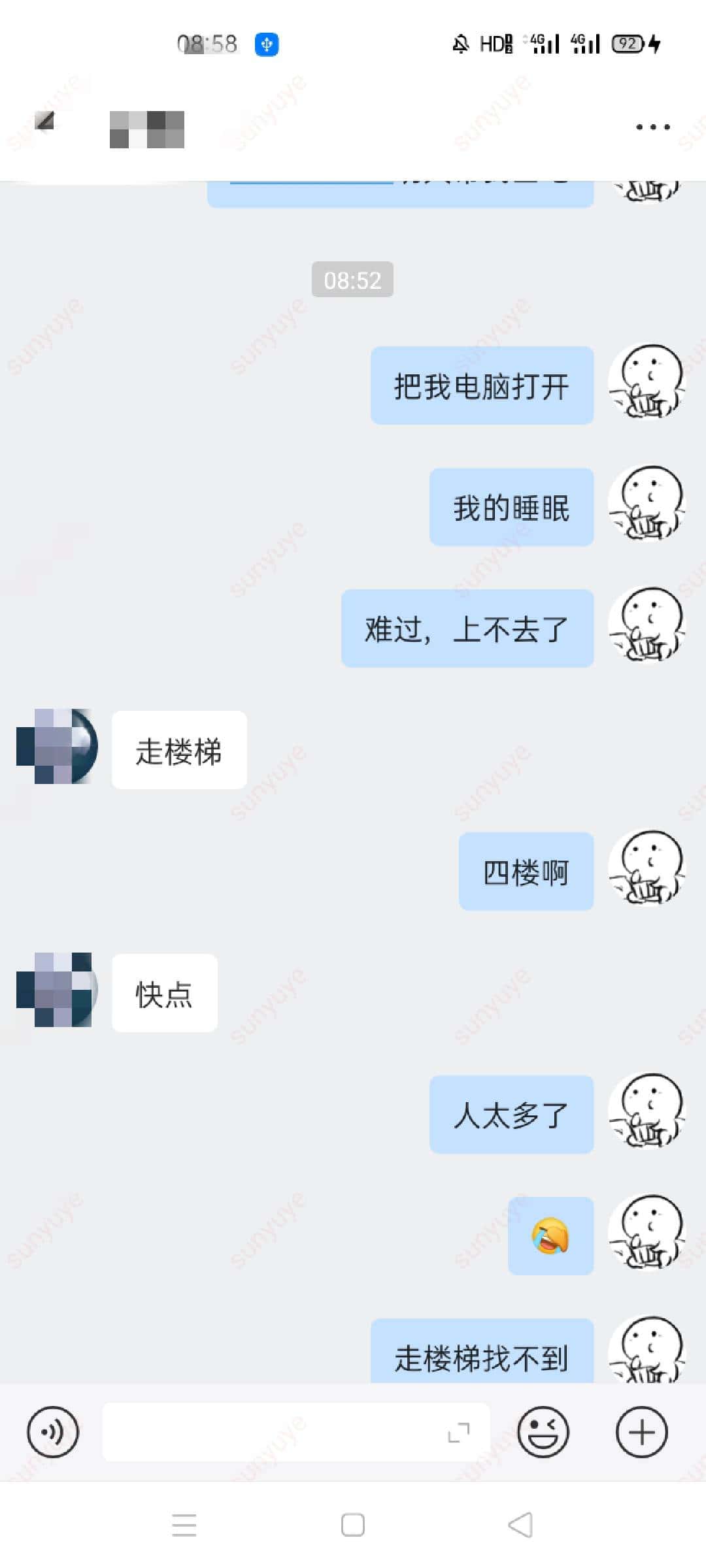Tap the USB notification icon in status bar
This screenshot has width=706, height=1568.
click(x=267, y=44)
